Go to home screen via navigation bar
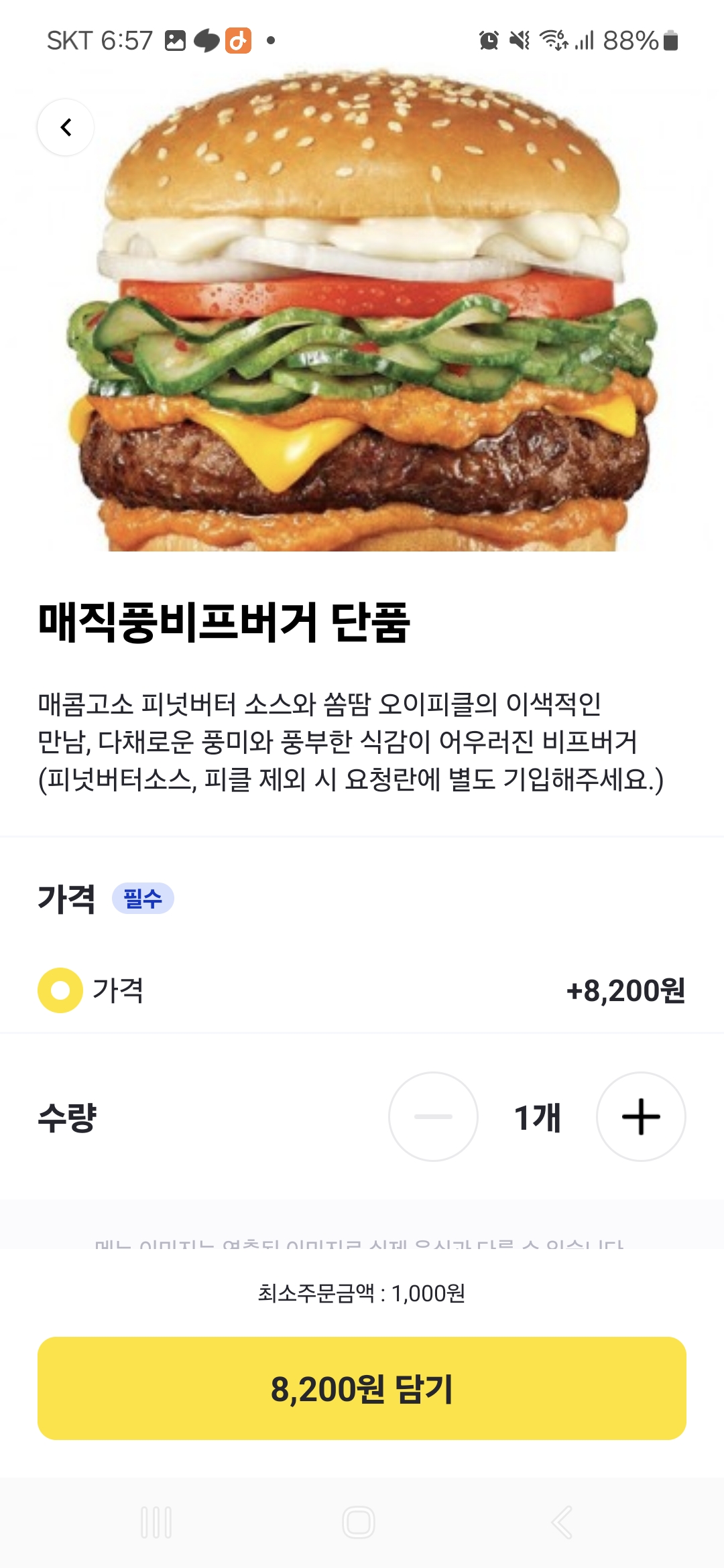Image resolution: width=724 pixels, height=1568 pixels. pos(359,1522)
